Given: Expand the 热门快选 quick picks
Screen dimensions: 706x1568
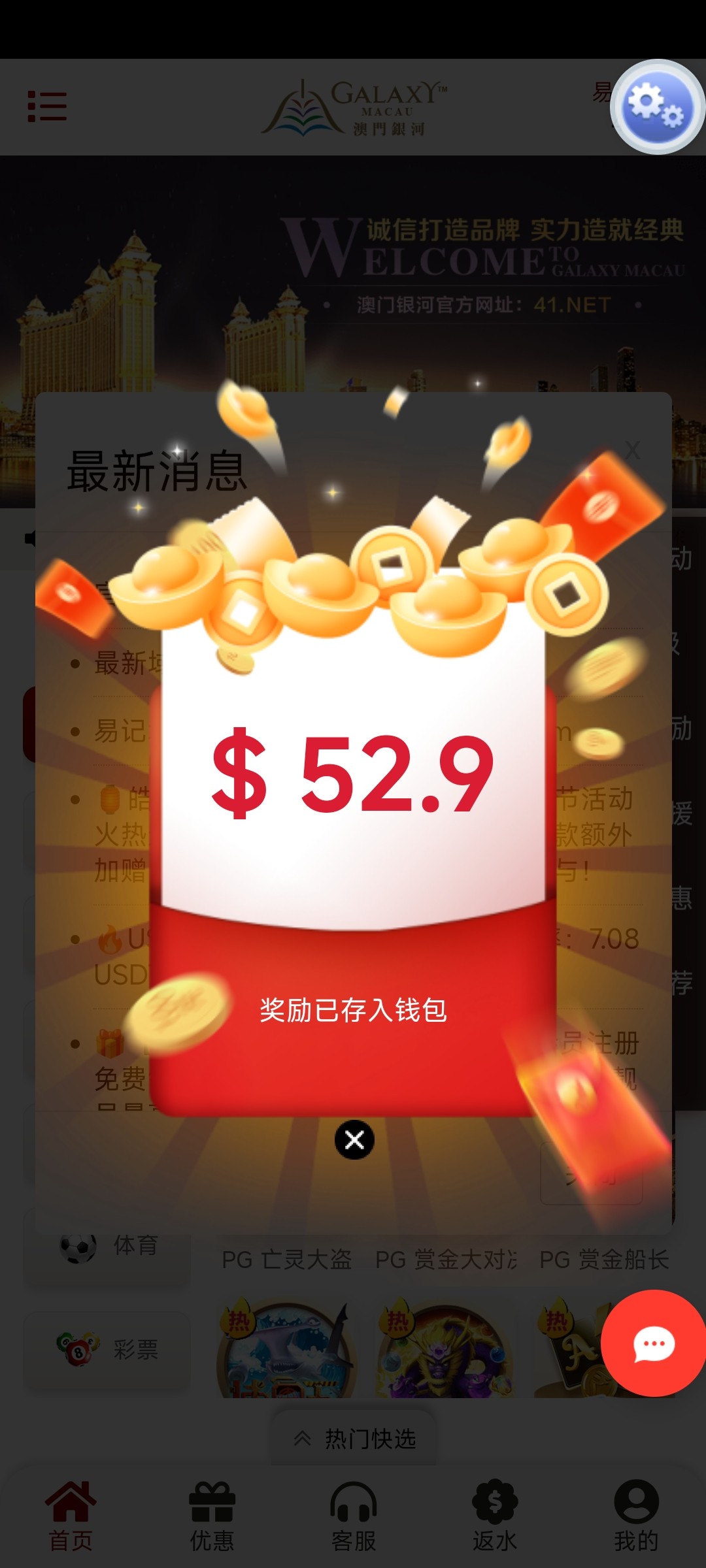Looking at the screenshot, I should pyautogui.click(x=354, y=1439).
